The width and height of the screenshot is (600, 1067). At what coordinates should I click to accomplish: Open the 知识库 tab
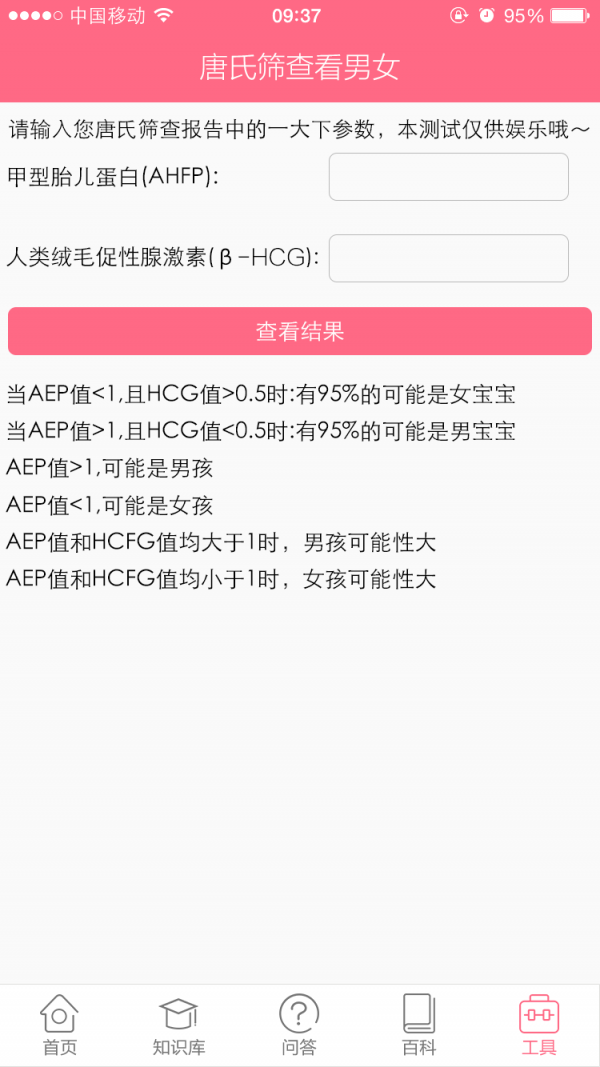pyautogui.click(x=179, y=1025)
